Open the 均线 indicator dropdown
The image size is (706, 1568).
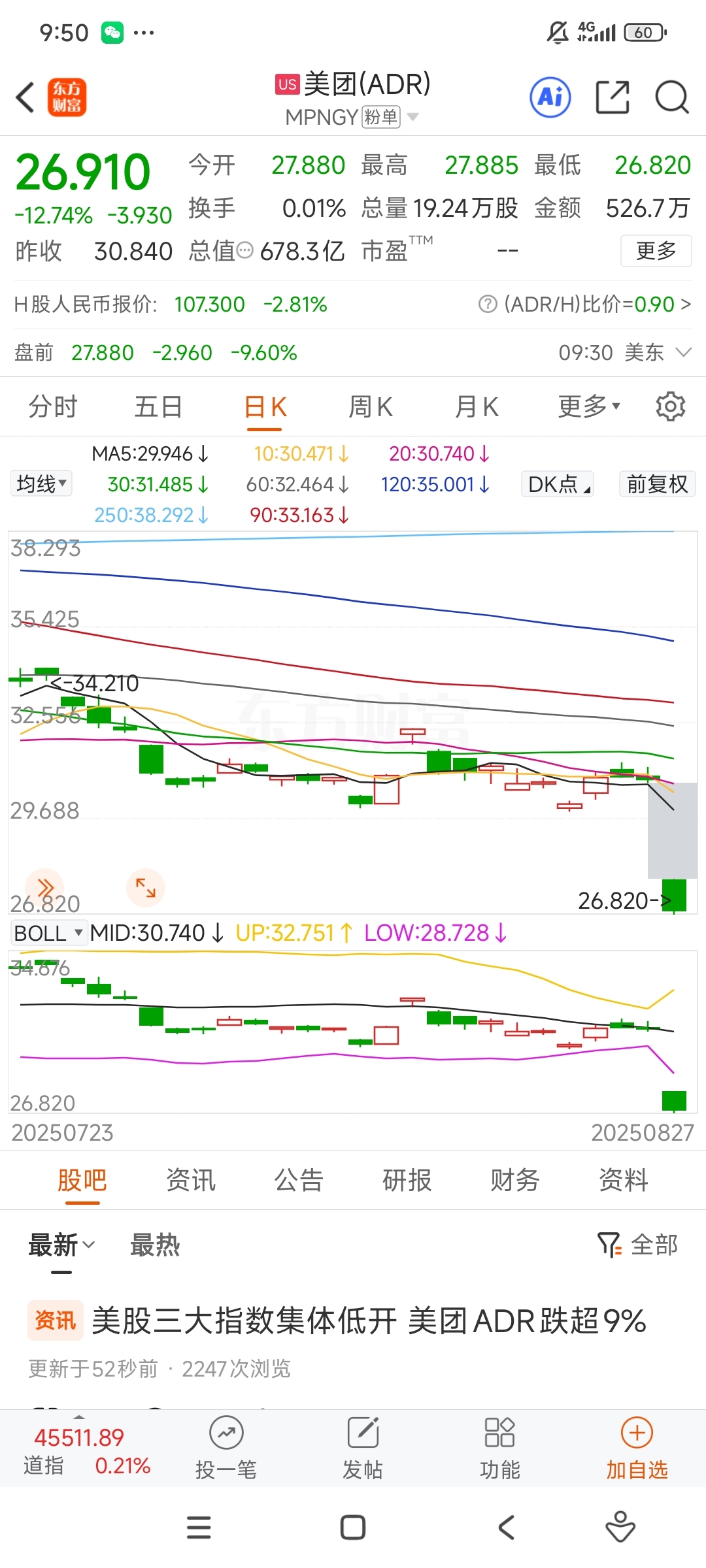coord(41,484)
